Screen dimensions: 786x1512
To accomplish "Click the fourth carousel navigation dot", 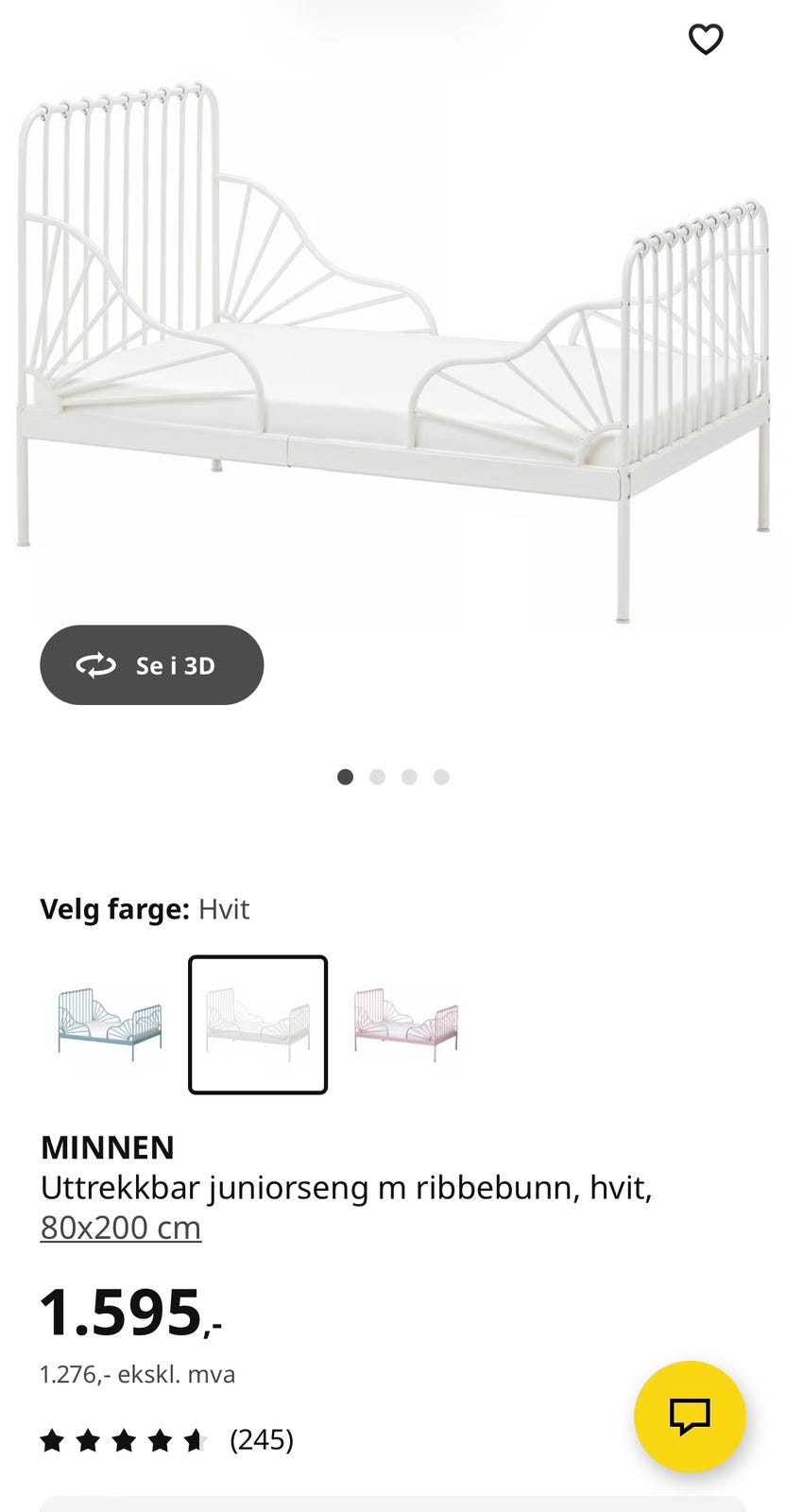I will 439,777.
